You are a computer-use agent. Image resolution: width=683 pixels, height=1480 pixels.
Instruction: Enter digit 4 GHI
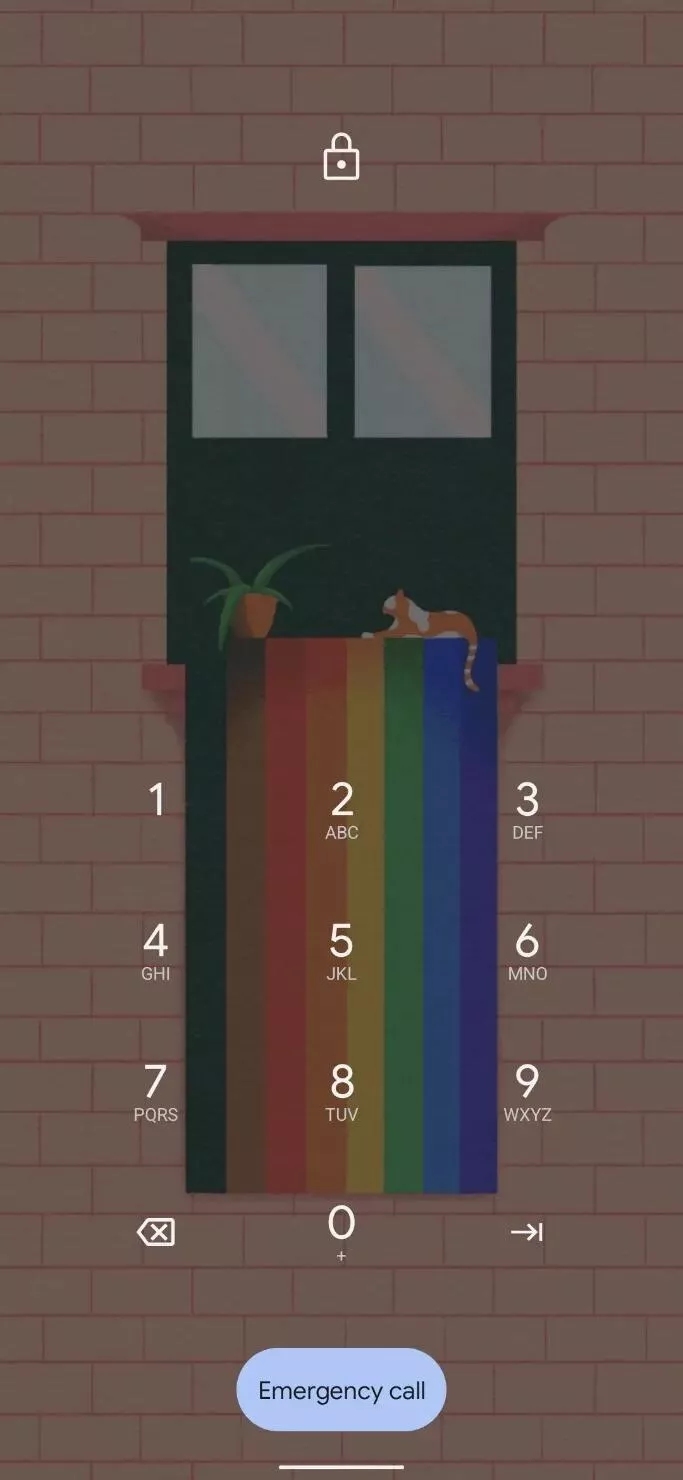point(156,950)
